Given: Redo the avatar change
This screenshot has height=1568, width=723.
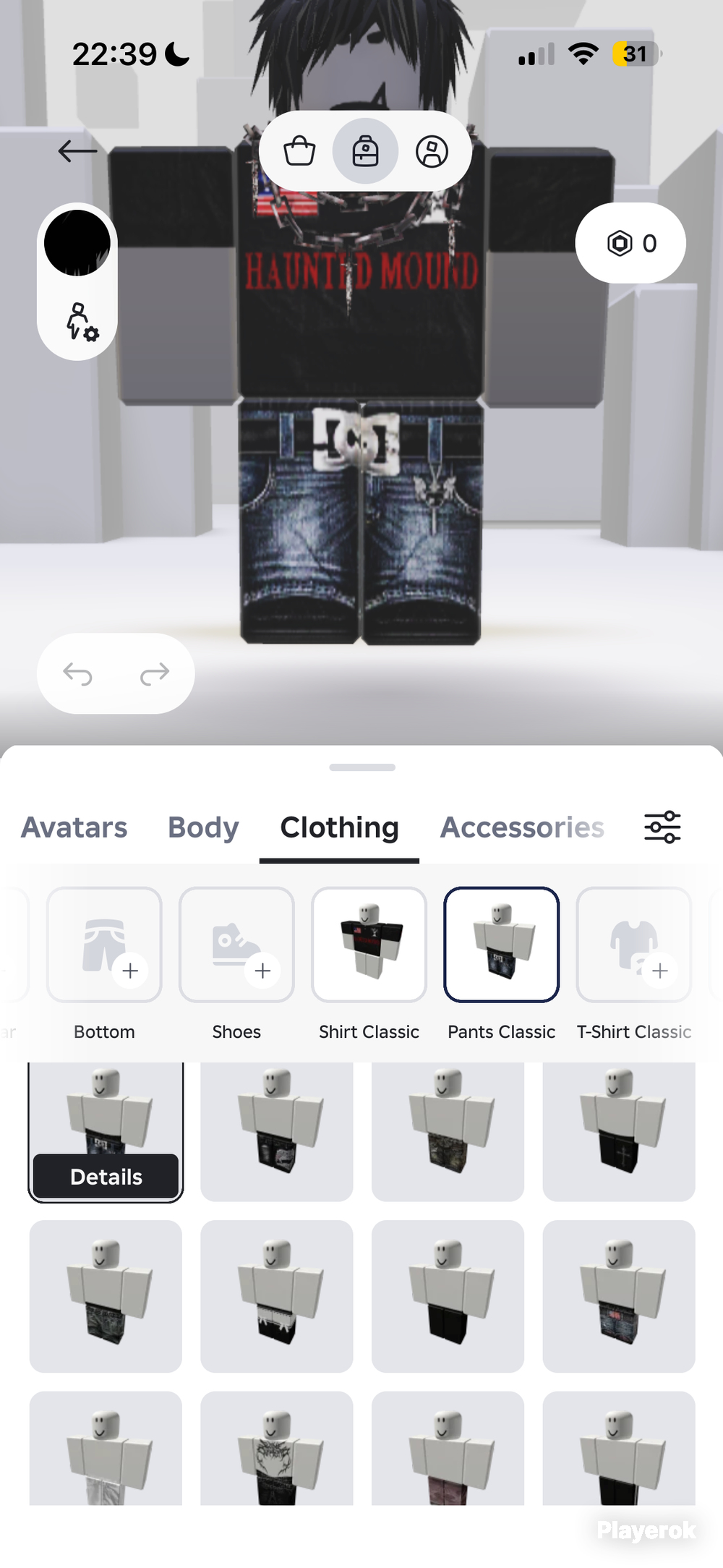Looking at the screenshot, I should tap(154, 673).
